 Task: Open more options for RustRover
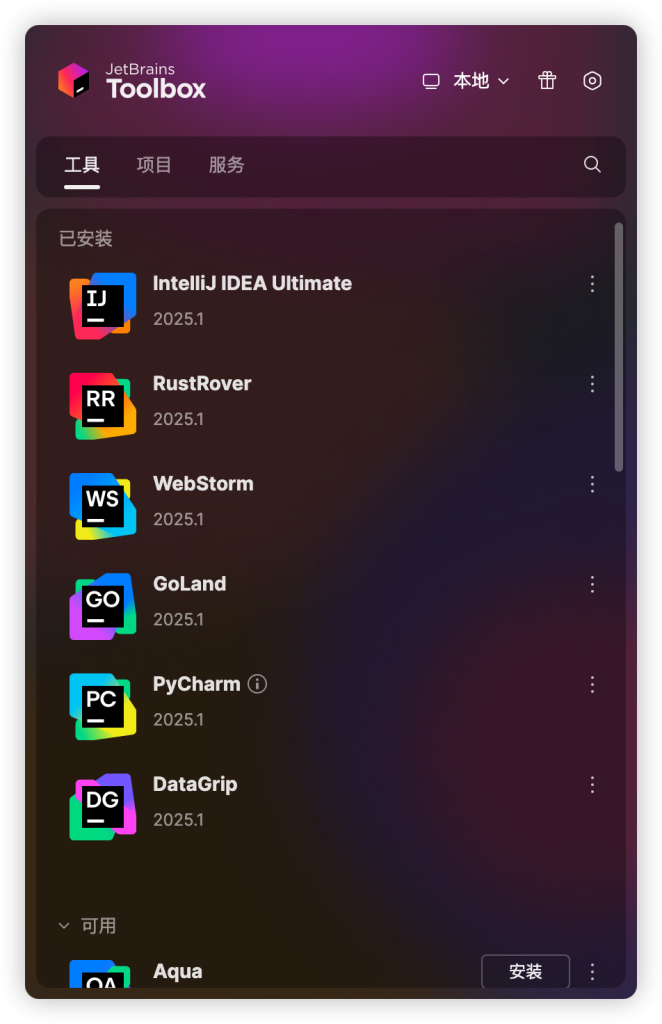point(592,384)
